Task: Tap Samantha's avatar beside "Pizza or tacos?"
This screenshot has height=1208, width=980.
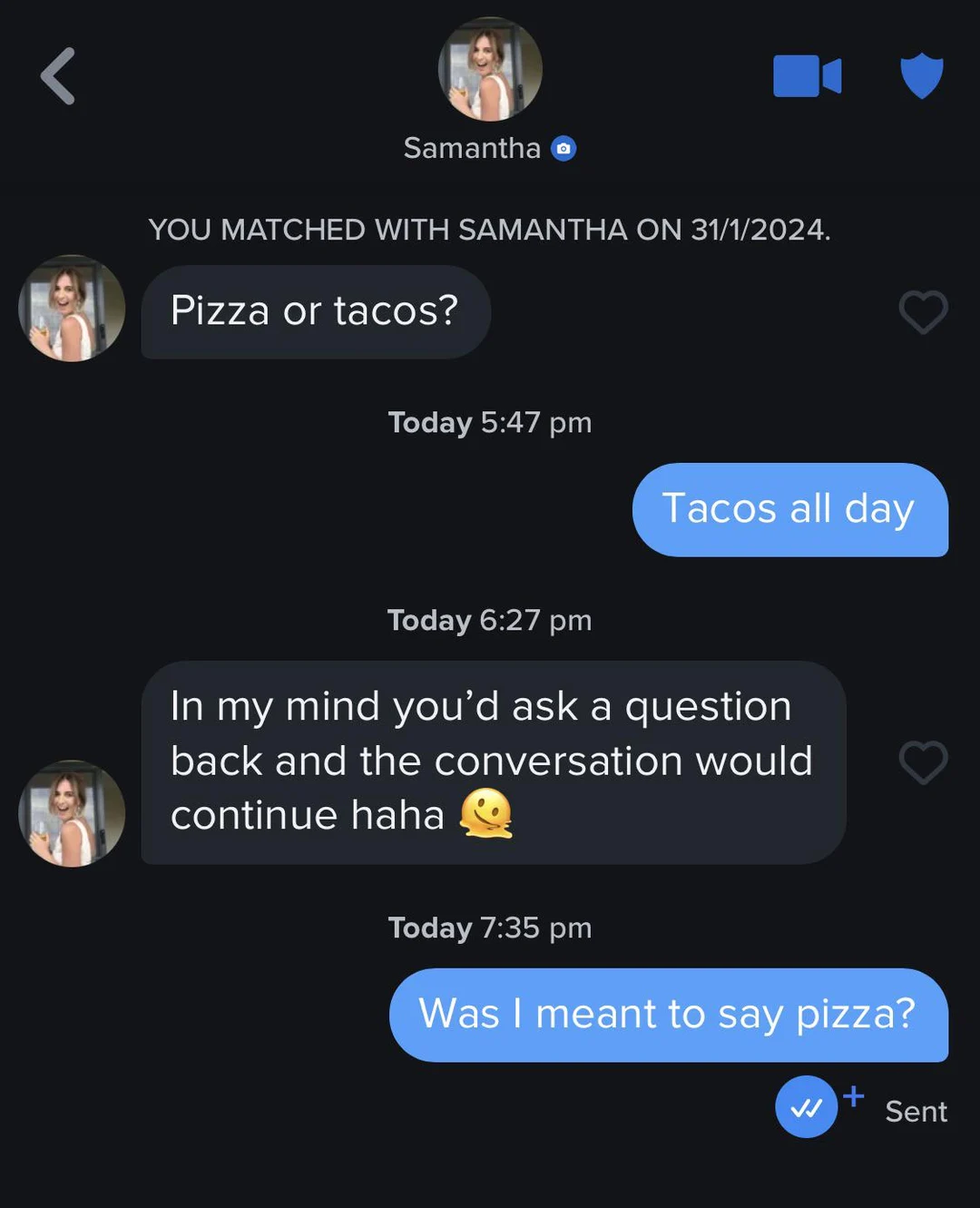Action: coord(72,309)
